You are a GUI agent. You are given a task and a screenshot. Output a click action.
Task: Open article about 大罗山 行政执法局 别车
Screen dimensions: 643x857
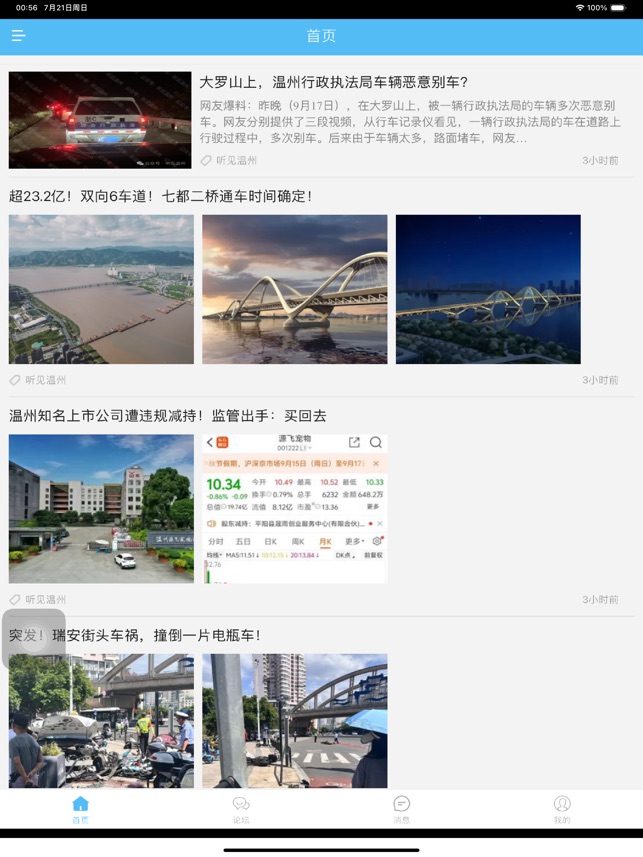[333, 82]
